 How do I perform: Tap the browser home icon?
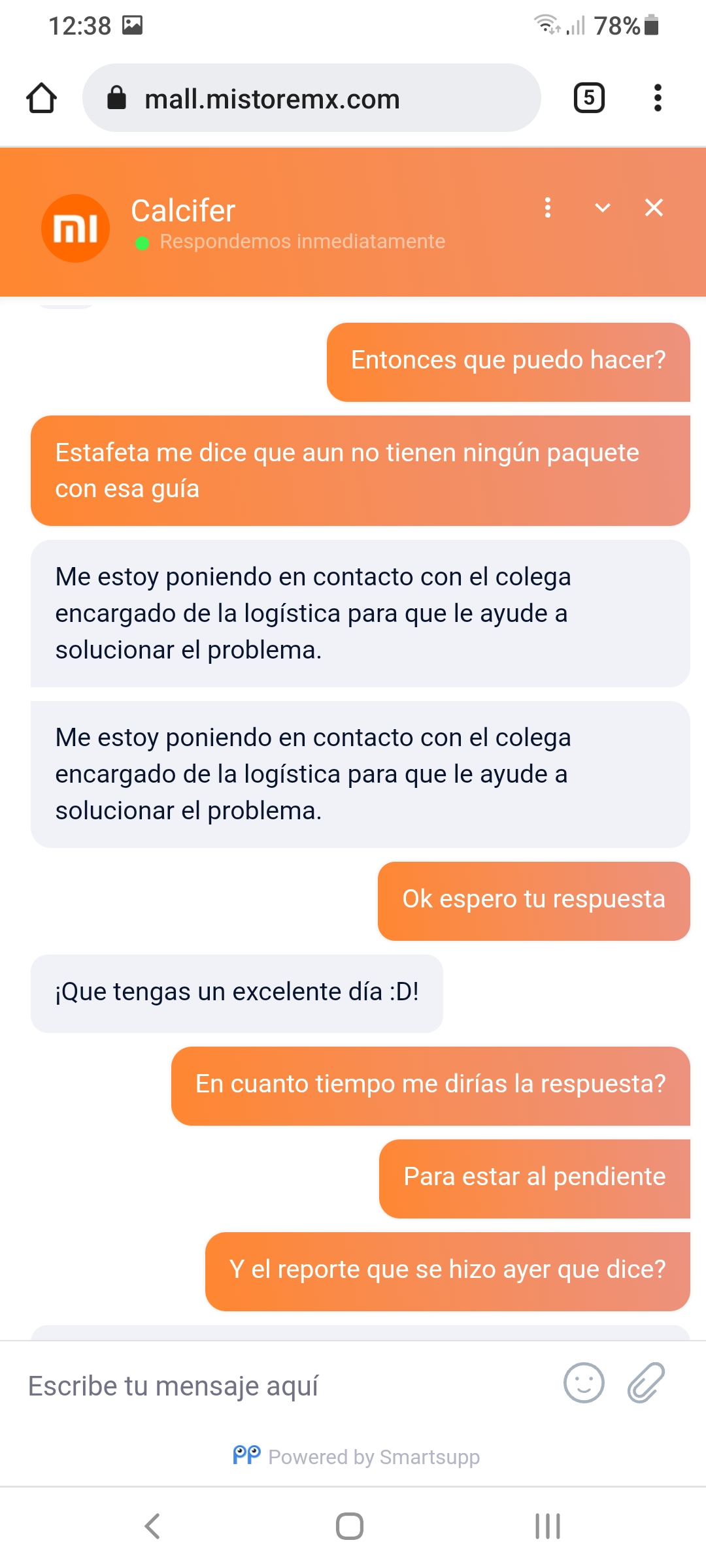tap(41, 98)
